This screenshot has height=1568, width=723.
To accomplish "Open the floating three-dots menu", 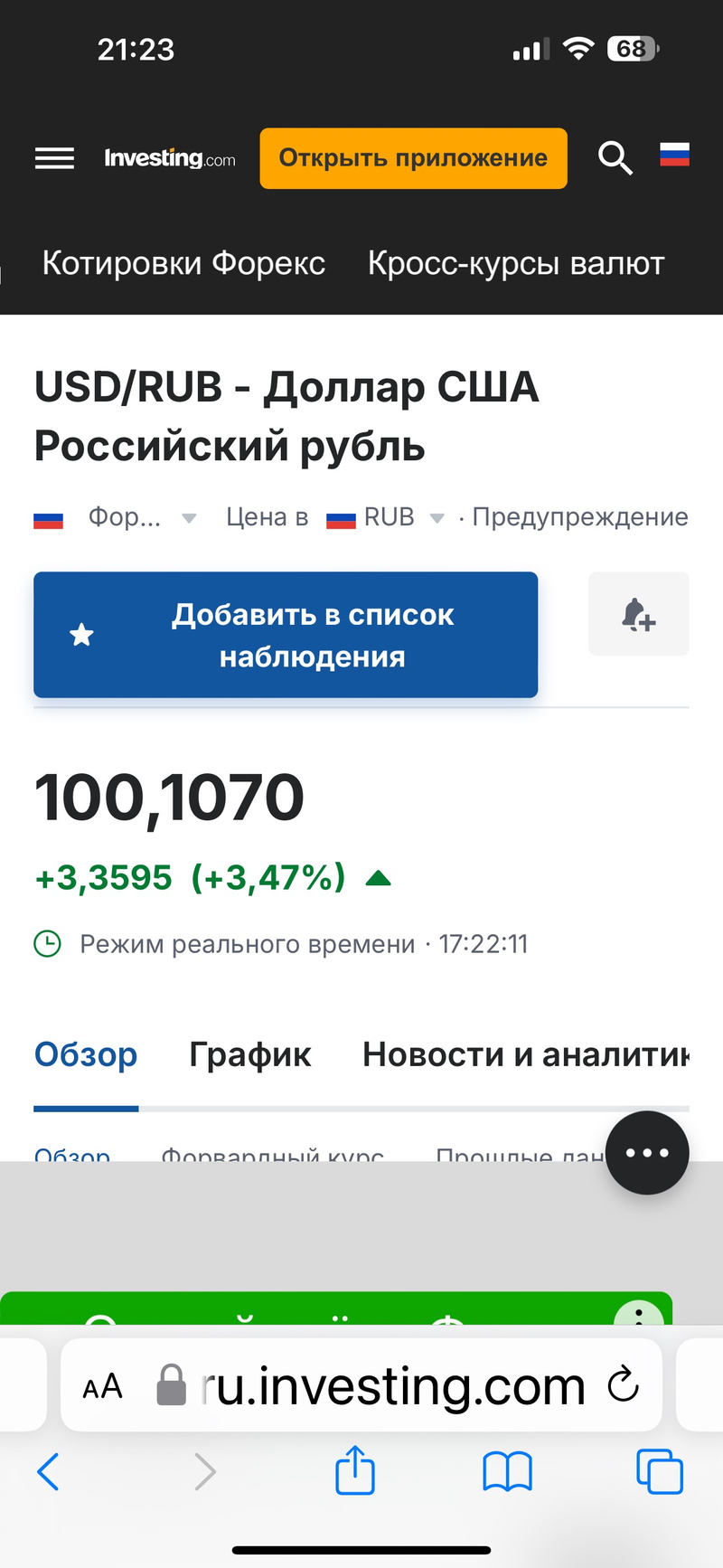I will (x=647, y=1153).
